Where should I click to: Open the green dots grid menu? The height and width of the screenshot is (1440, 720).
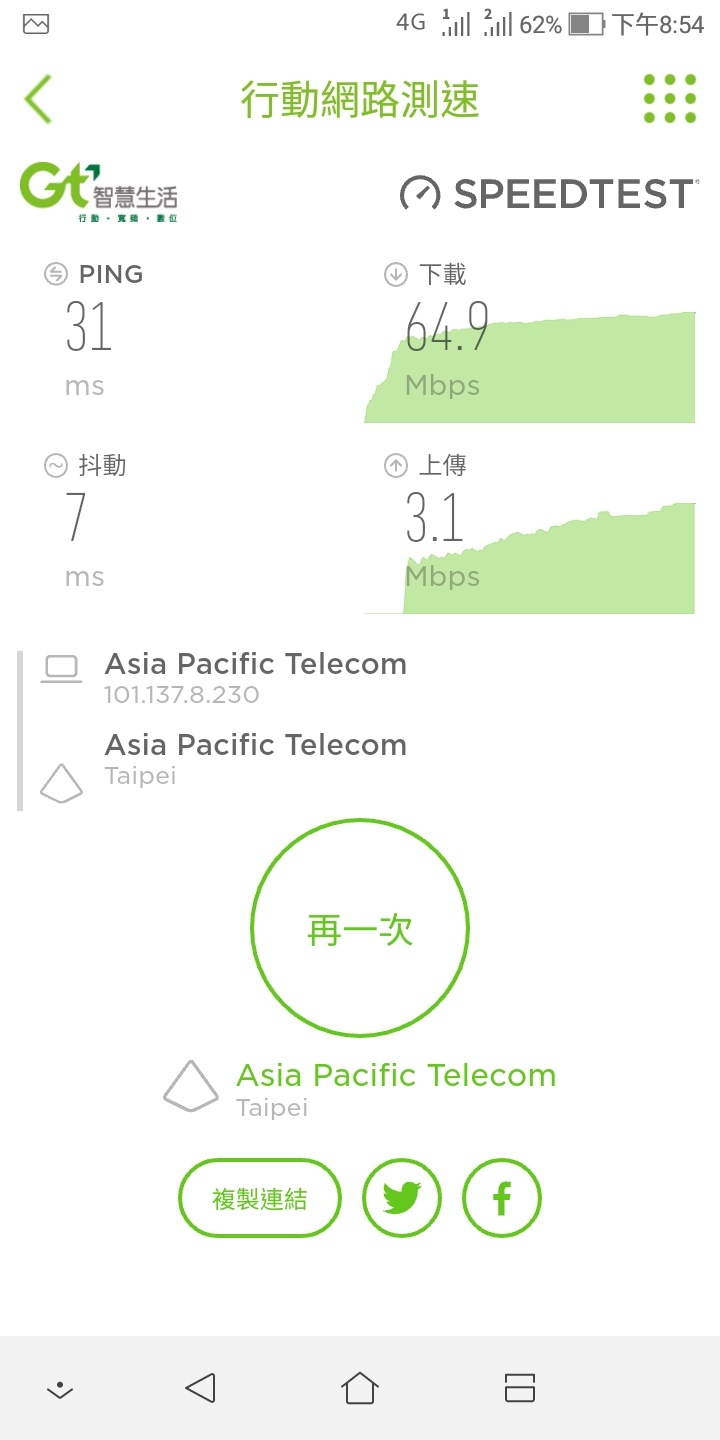click(x=670, y=99)
